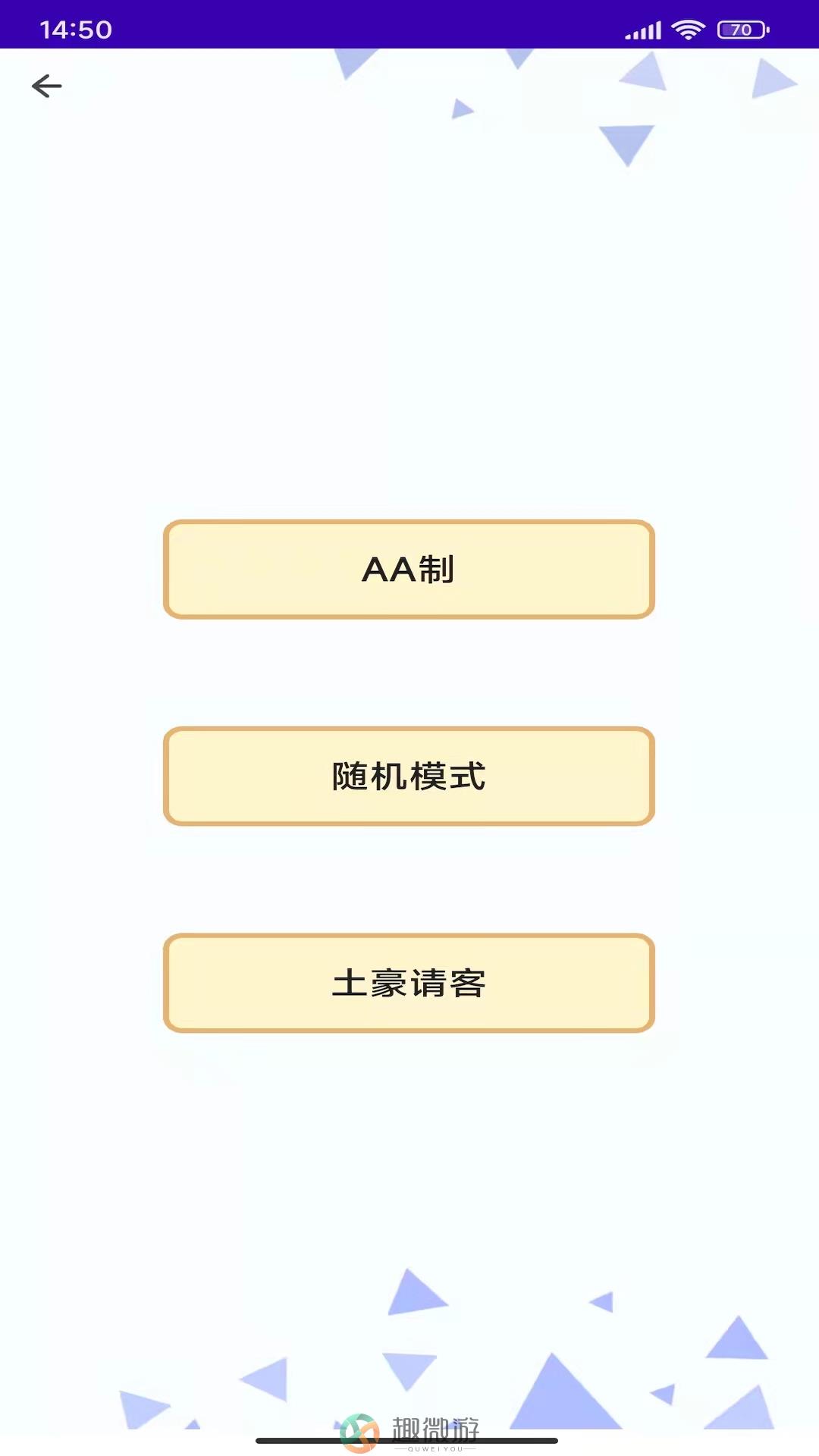Select the AA制 option
This screenshot has width=819, height=1456.
coord(409,570)
